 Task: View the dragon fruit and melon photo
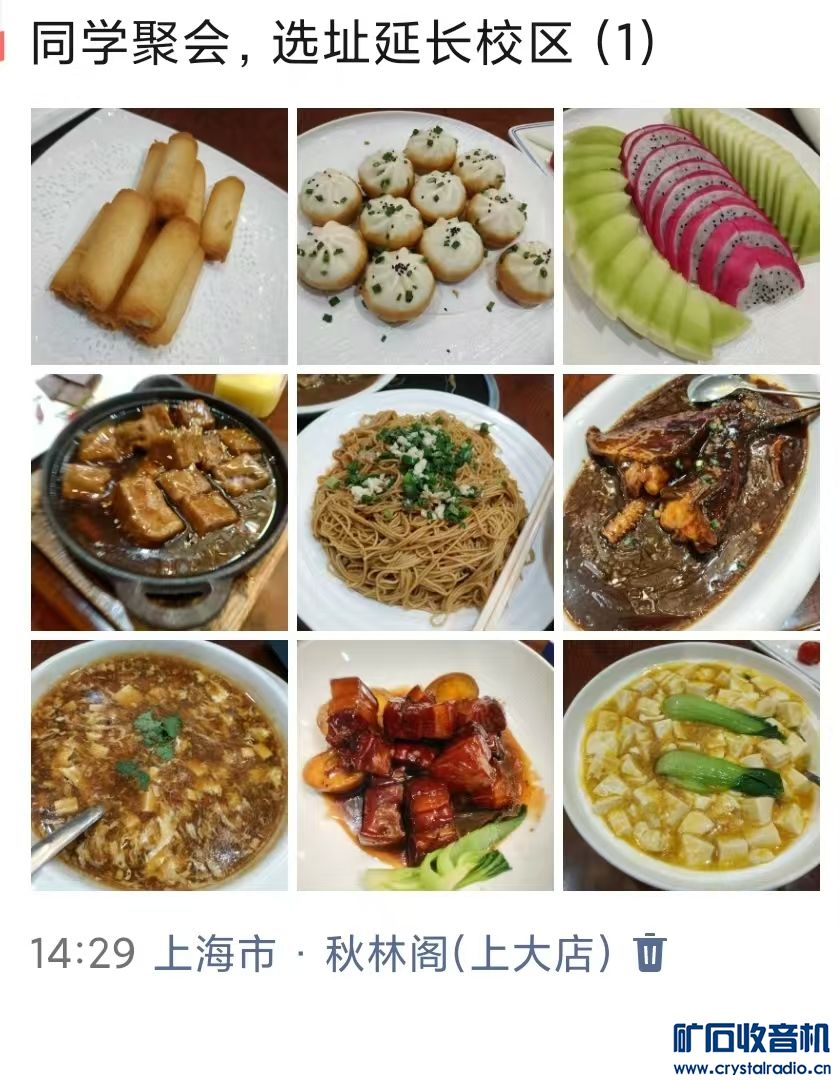pos(691,236)
